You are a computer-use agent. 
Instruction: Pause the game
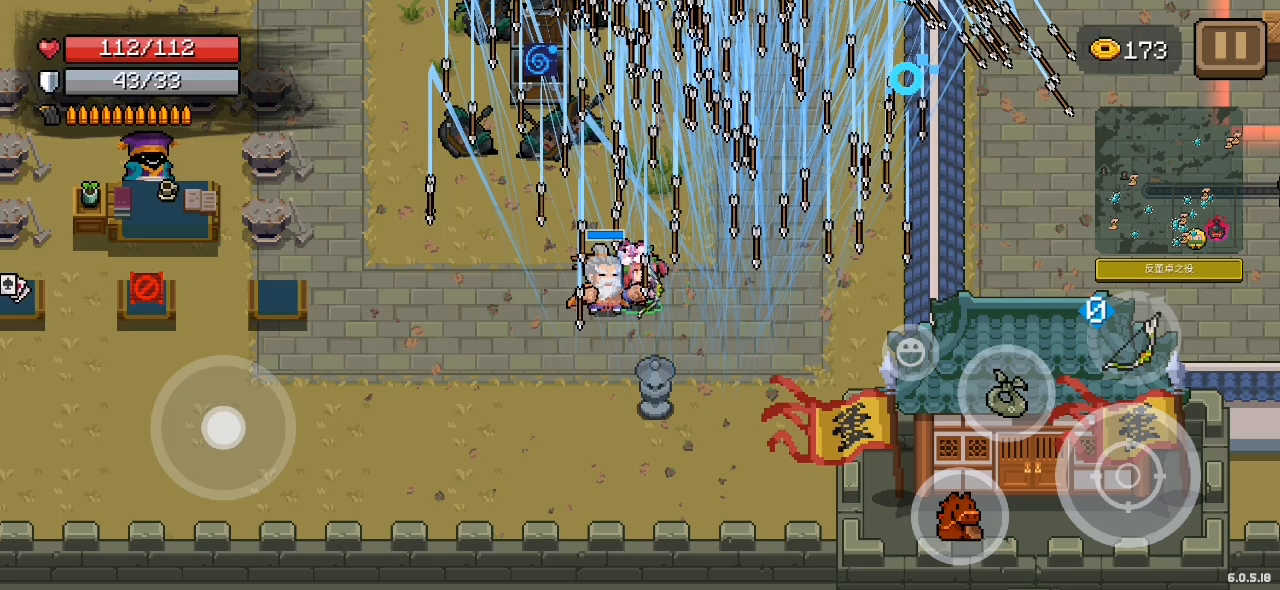(1231, 46)
